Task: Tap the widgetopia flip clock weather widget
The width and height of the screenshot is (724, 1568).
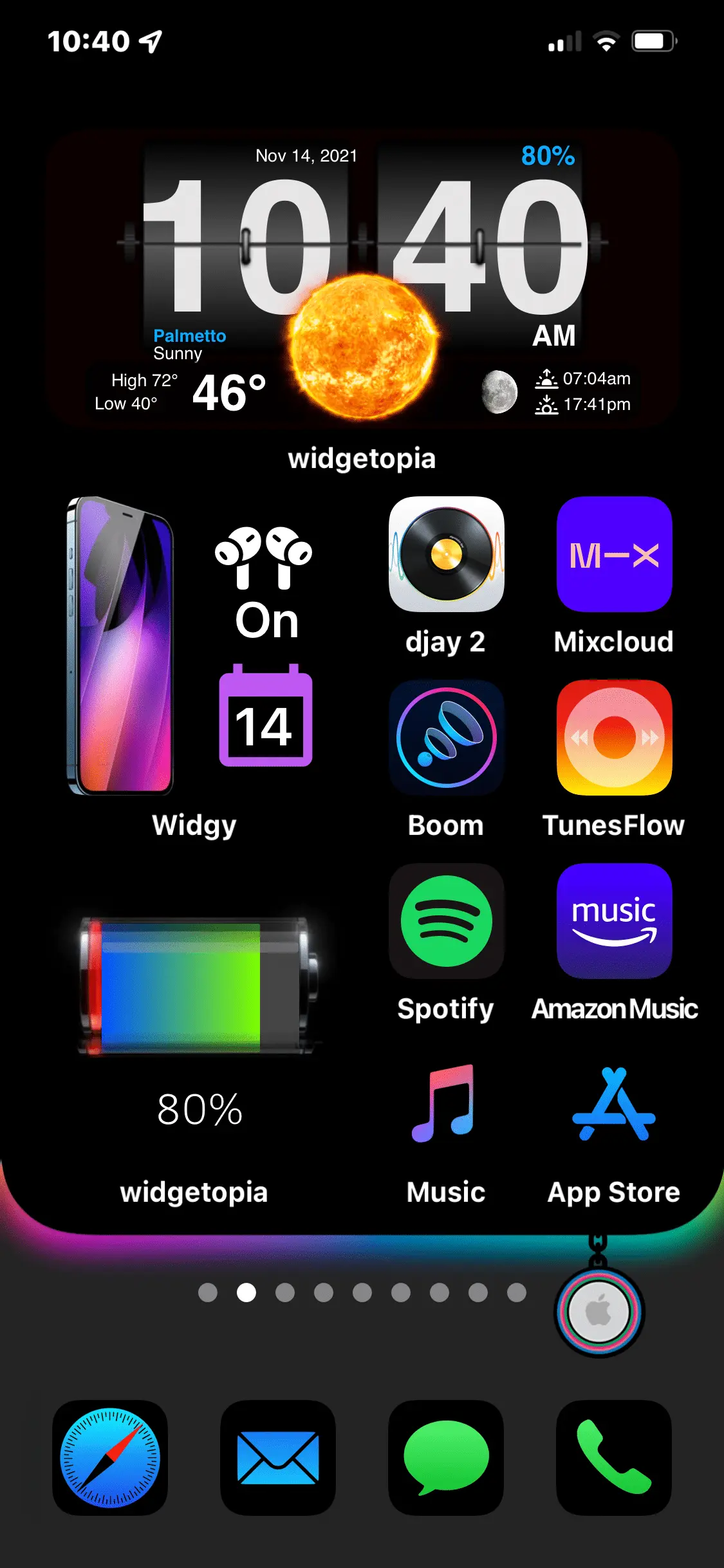Action: [362, 278]
